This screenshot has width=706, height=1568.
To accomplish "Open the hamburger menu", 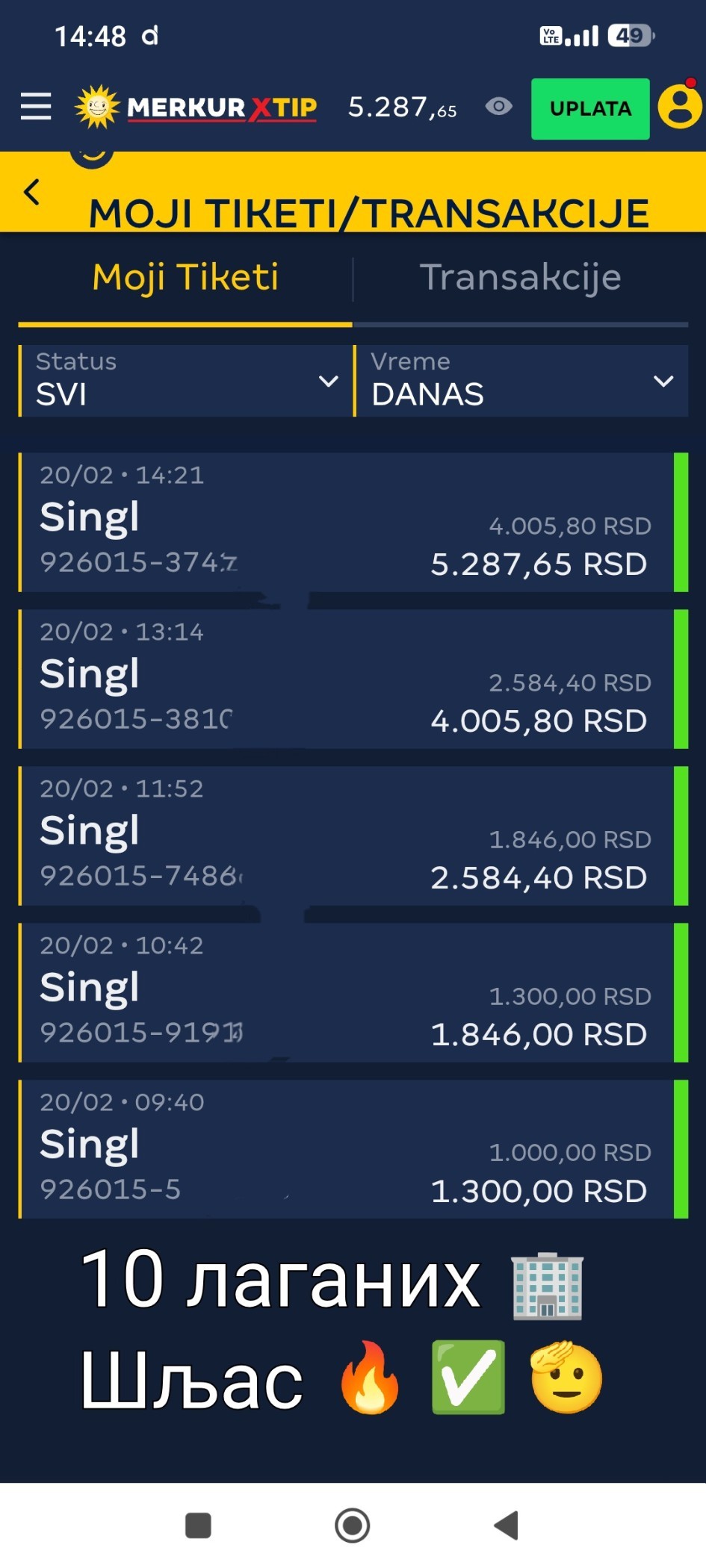I will pos(36,107).
